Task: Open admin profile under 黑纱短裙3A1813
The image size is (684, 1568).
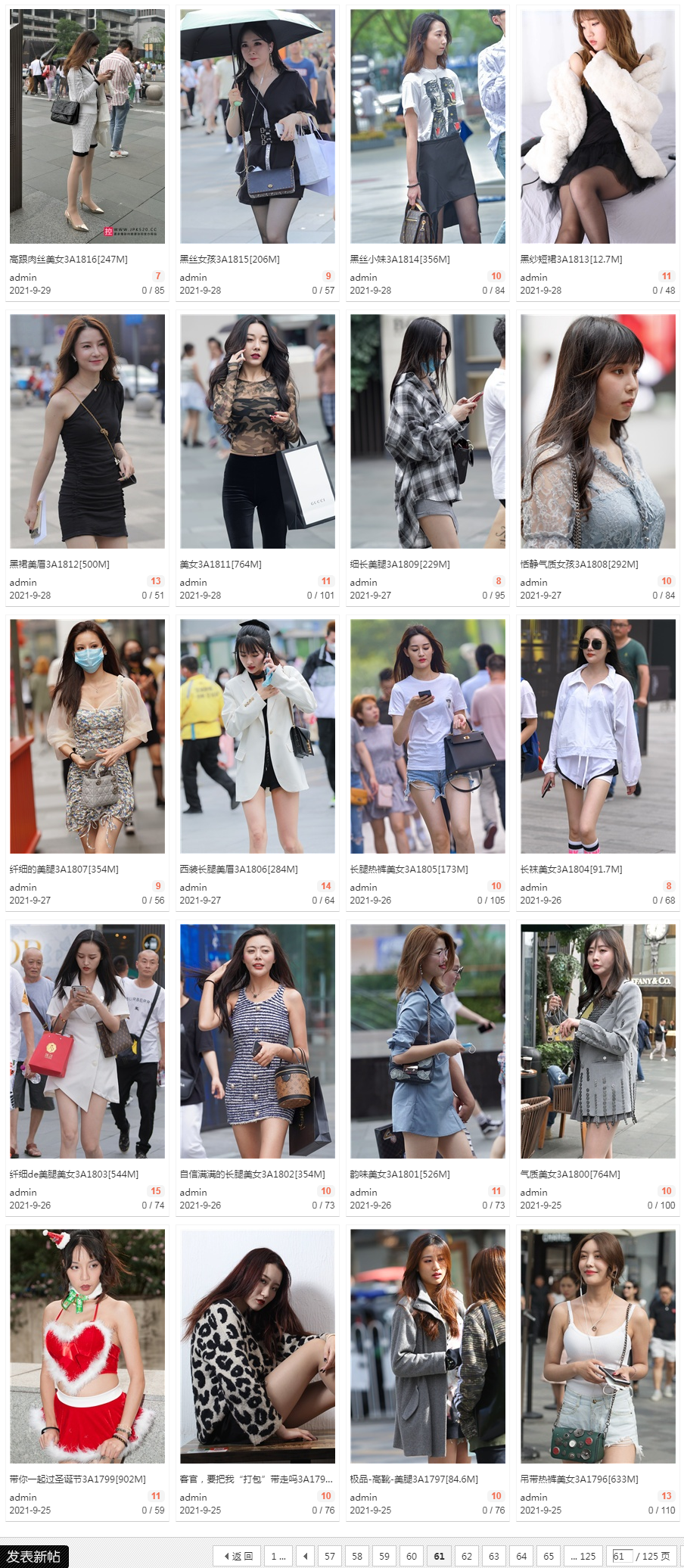Action: coord(533,277)
